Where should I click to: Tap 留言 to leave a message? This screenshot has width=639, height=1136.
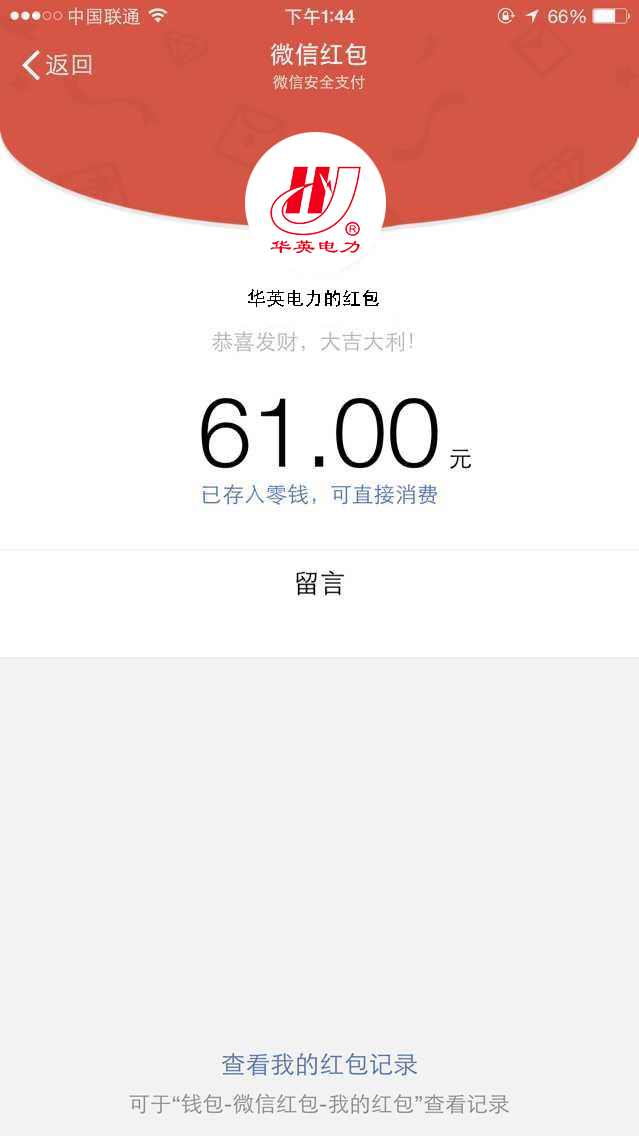[320, 583]
